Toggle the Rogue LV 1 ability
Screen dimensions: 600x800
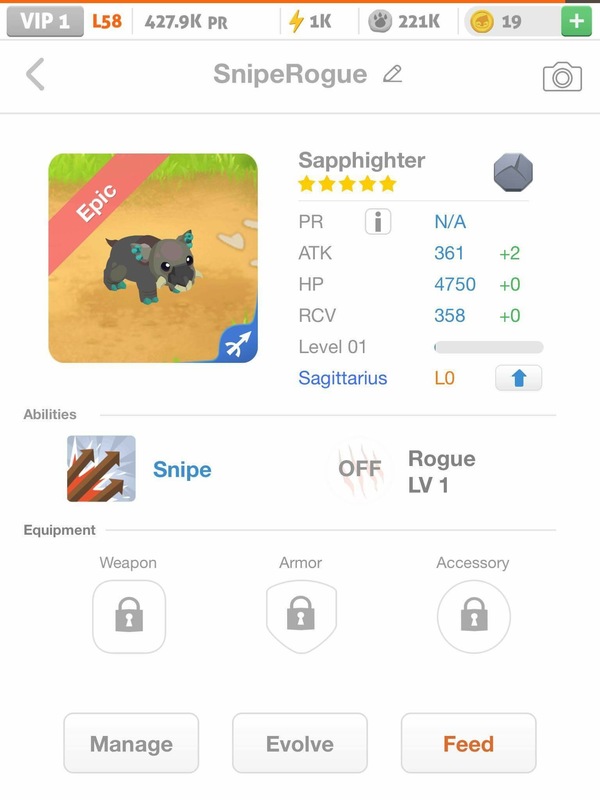pos(359,469)
